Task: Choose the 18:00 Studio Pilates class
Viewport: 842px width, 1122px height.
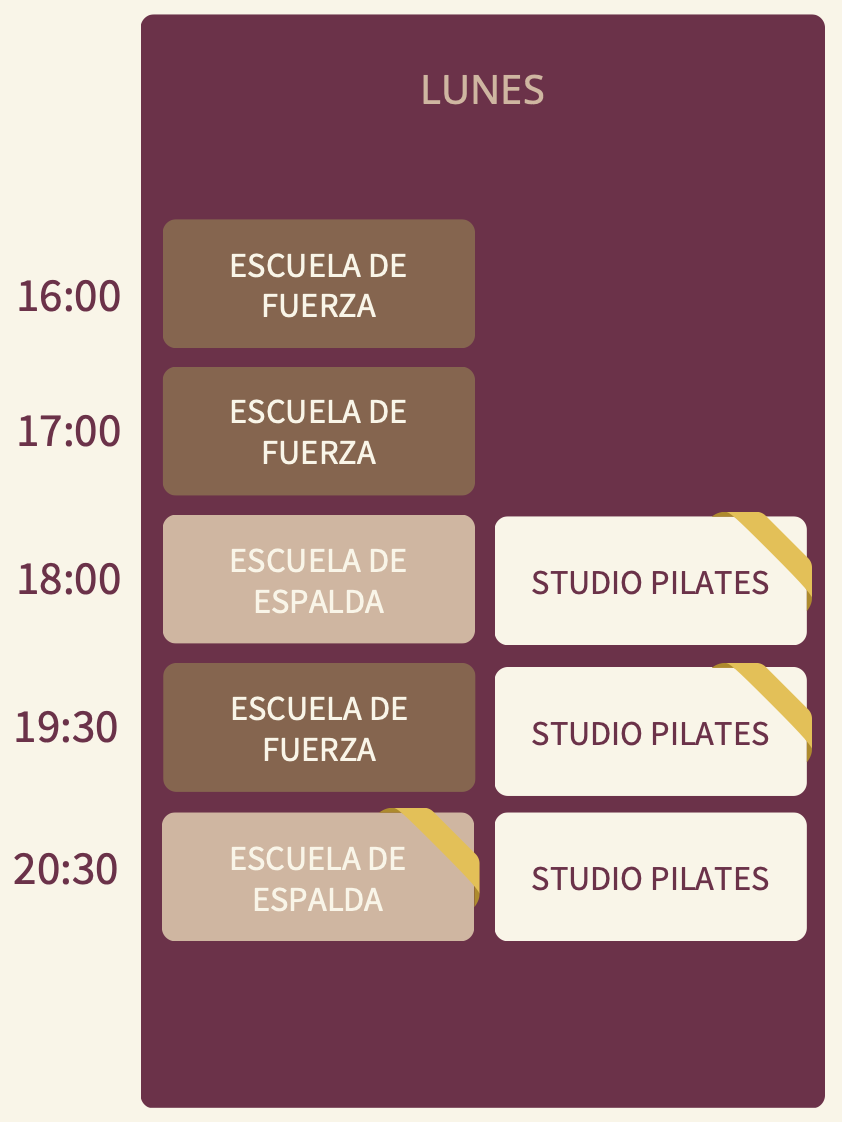Action: click(x=650, y=581)
